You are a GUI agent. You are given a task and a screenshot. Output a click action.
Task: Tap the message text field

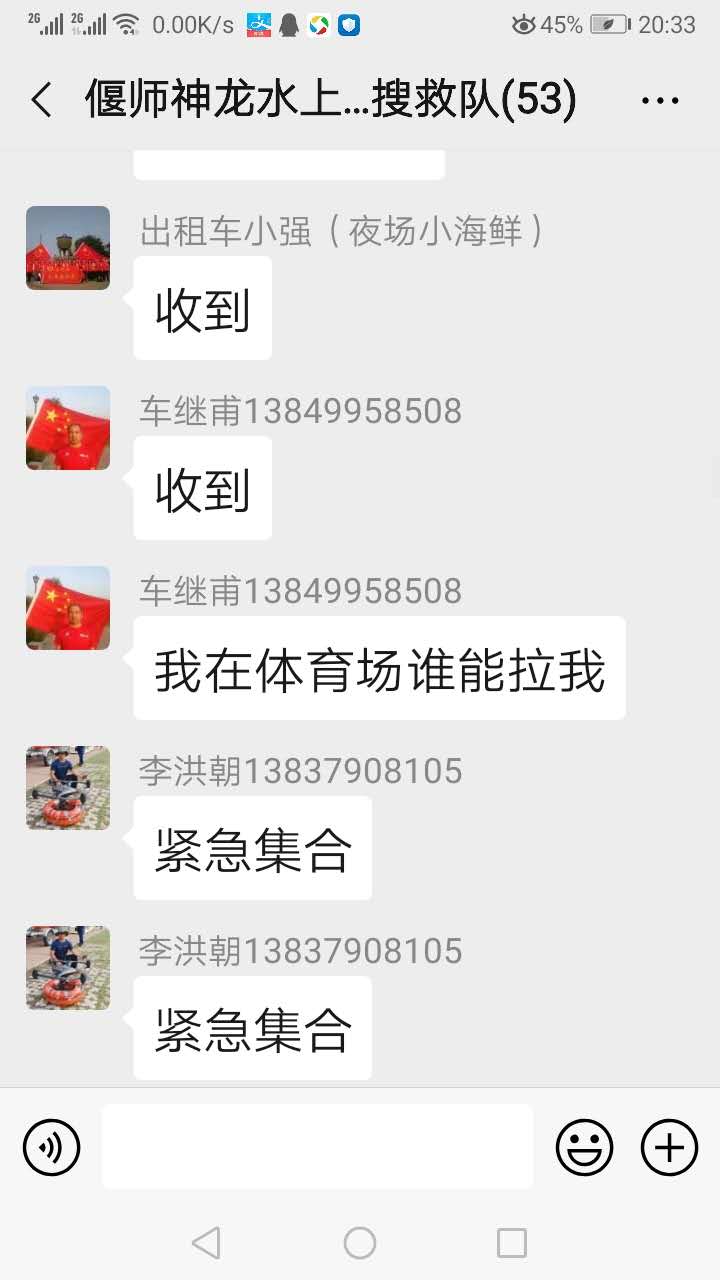pyautogui.click(x=317, y=1147)
